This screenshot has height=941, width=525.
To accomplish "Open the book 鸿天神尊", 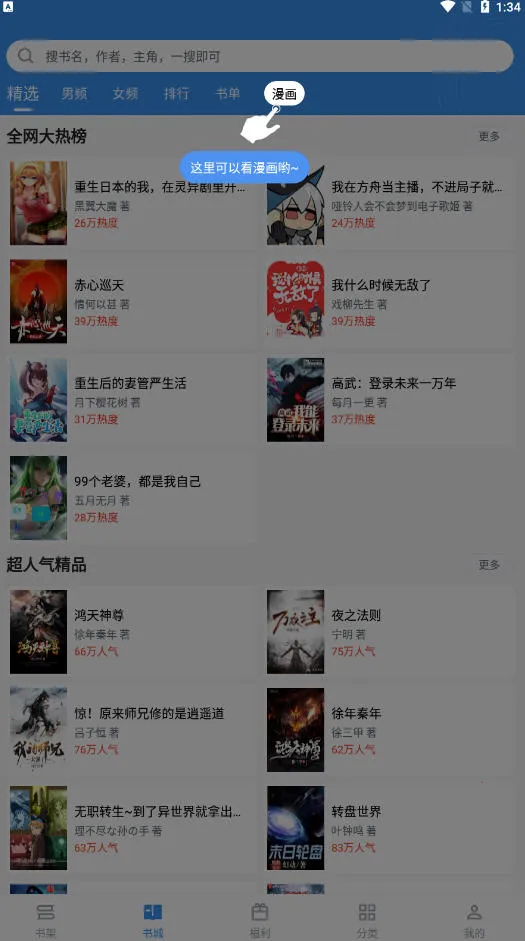I will (133, 632).
